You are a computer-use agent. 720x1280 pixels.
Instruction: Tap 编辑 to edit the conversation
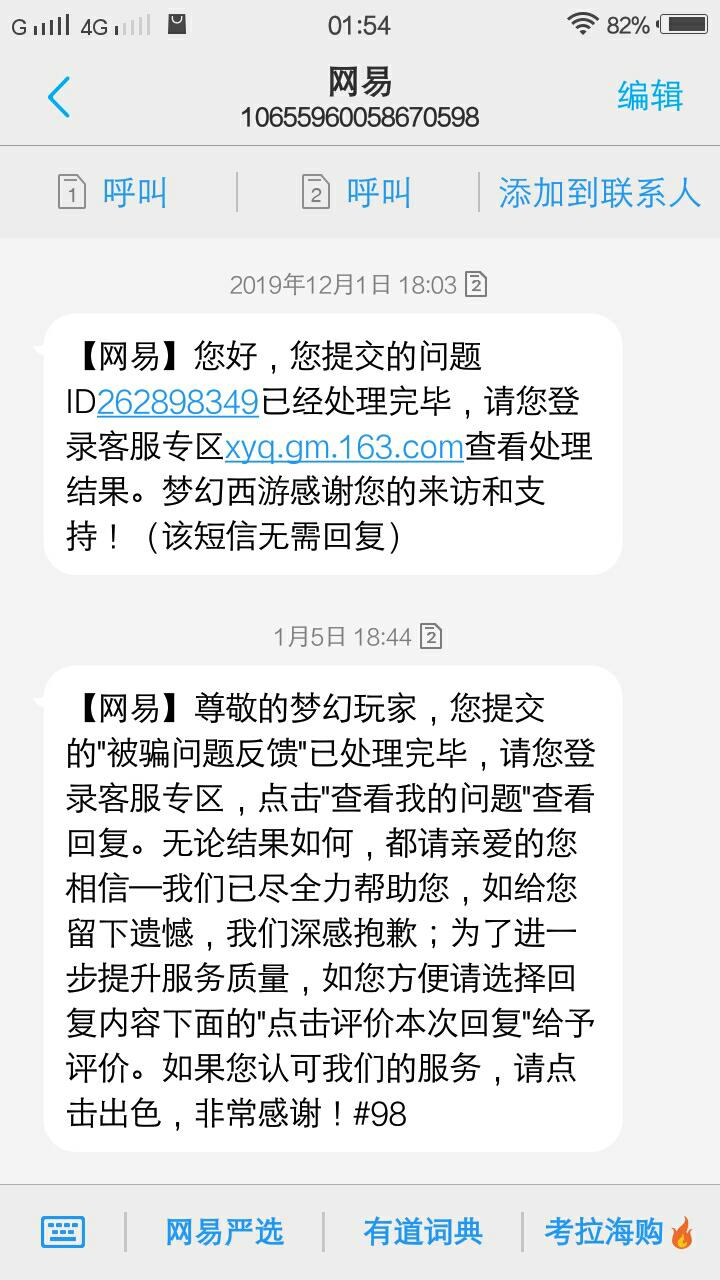coord(650,96)
